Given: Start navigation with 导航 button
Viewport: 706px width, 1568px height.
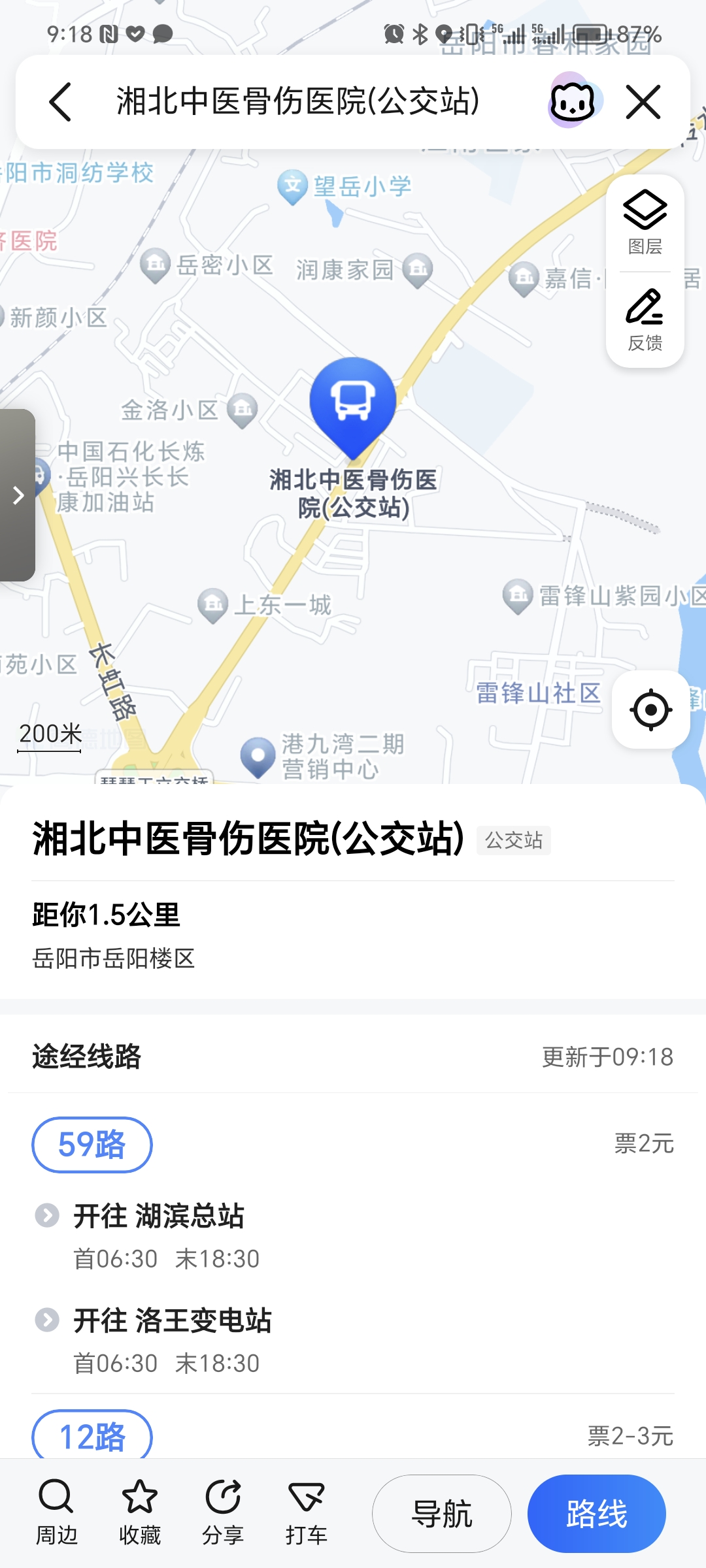Looking at the screenshot, I should [x=442, y=1513].
